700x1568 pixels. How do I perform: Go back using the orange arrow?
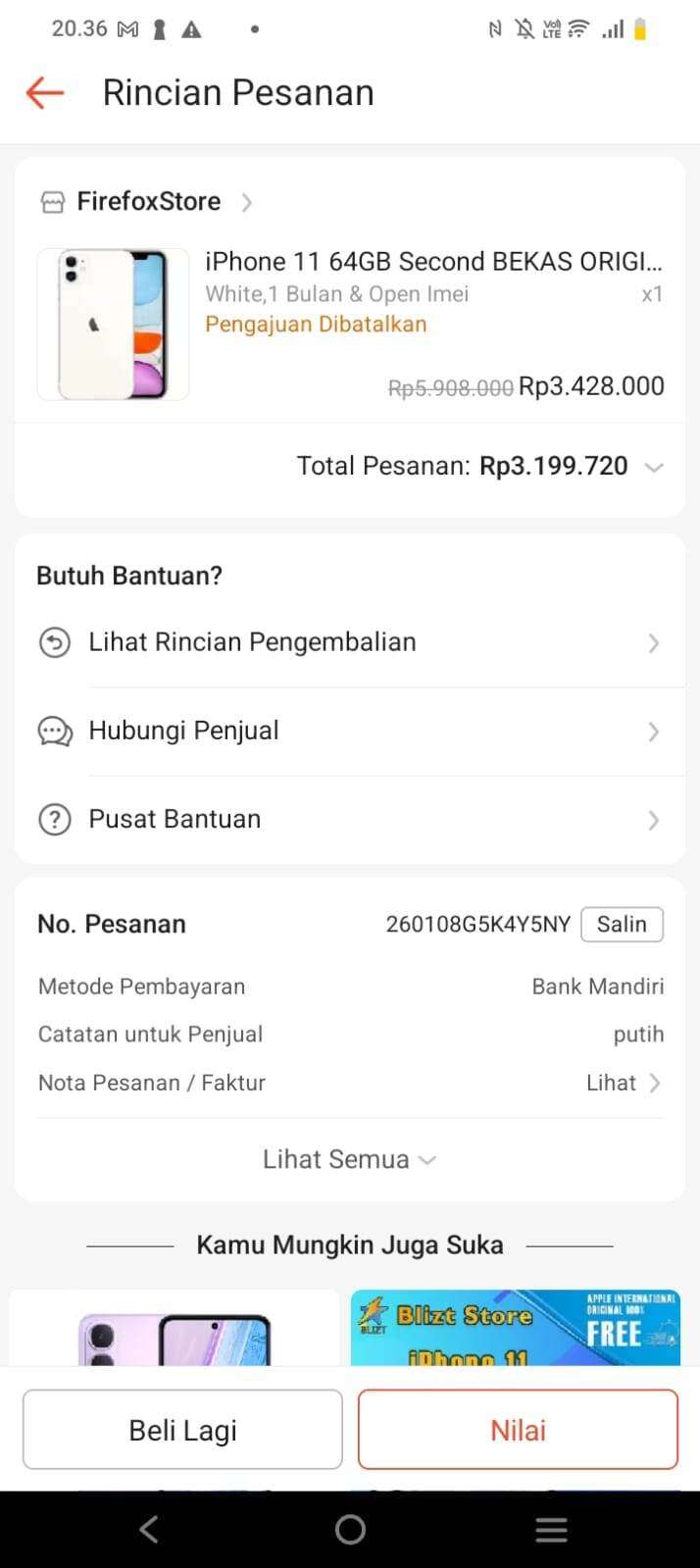[44, 93]
